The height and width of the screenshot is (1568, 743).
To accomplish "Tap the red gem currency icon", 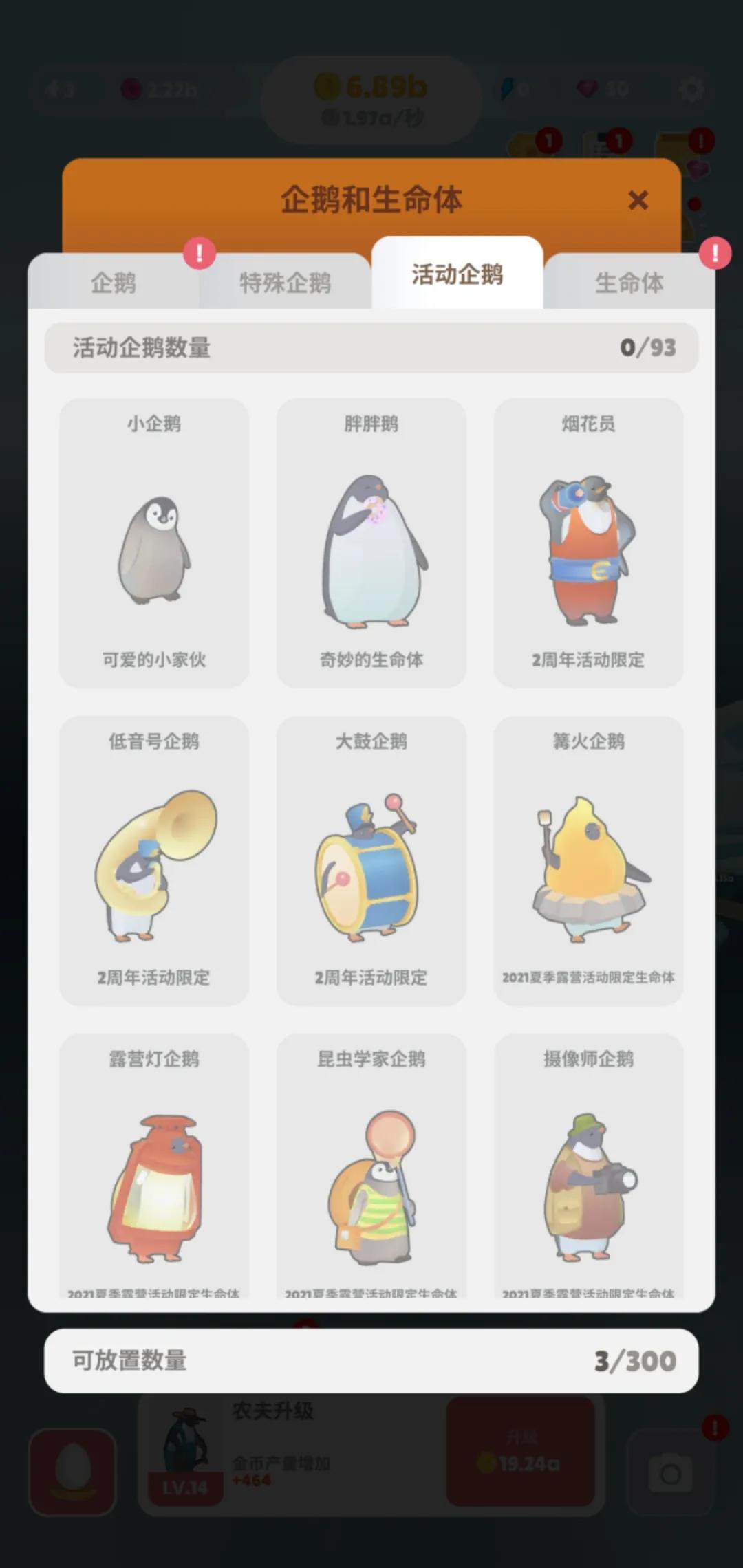I will (131, 88).
